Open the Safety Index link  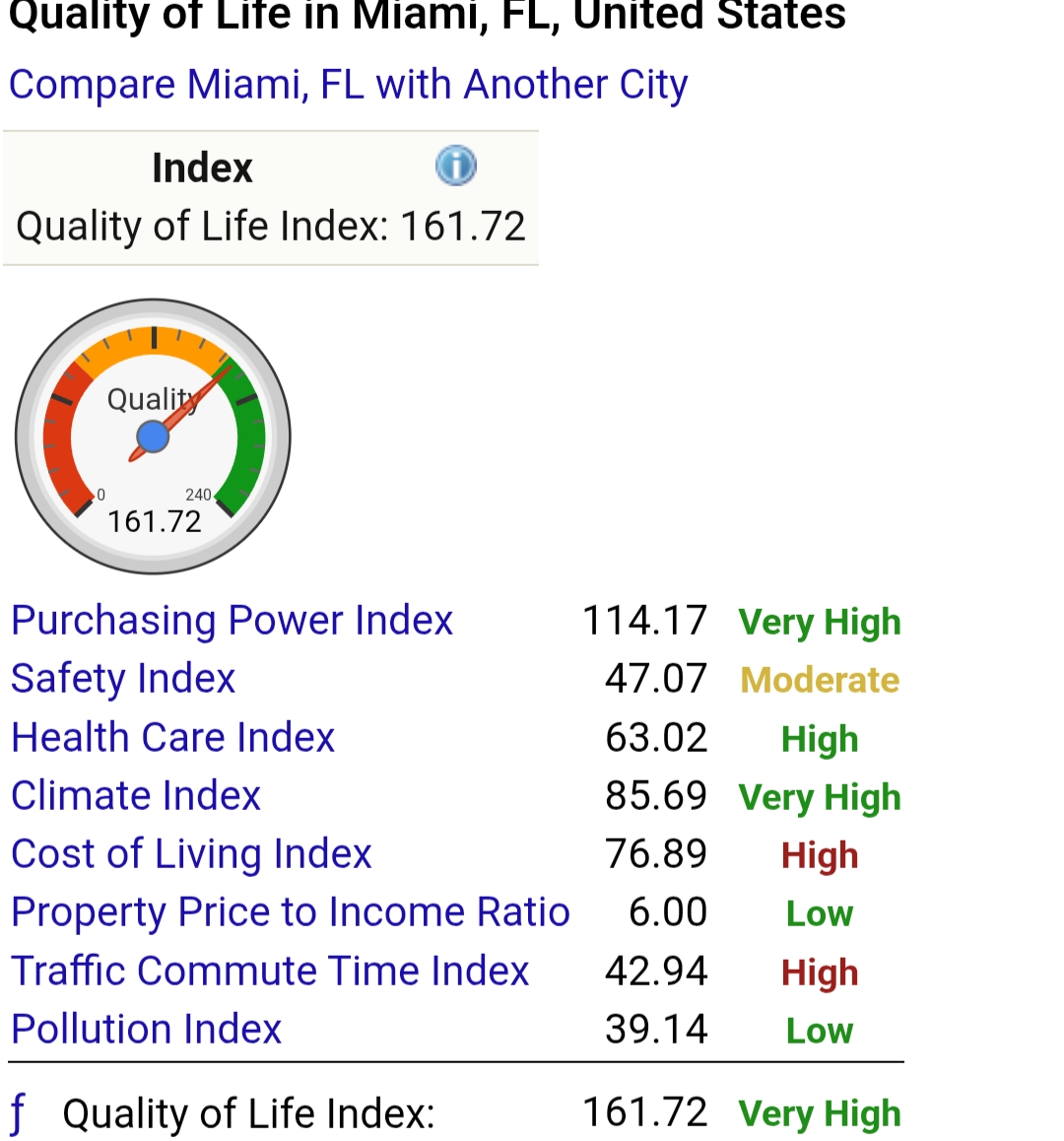point(123,679)
